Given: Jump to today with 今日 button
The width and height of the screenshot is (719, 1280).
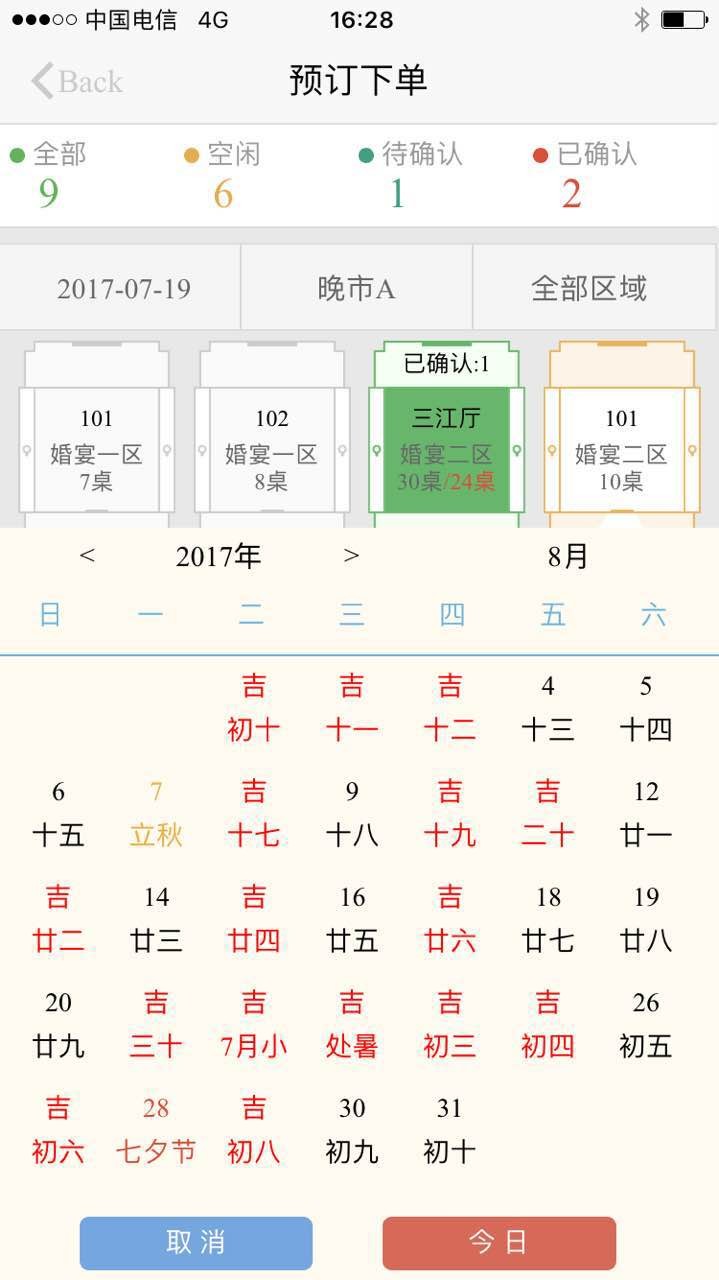Looking at the screenshot, I should (x=498, y=1242).
